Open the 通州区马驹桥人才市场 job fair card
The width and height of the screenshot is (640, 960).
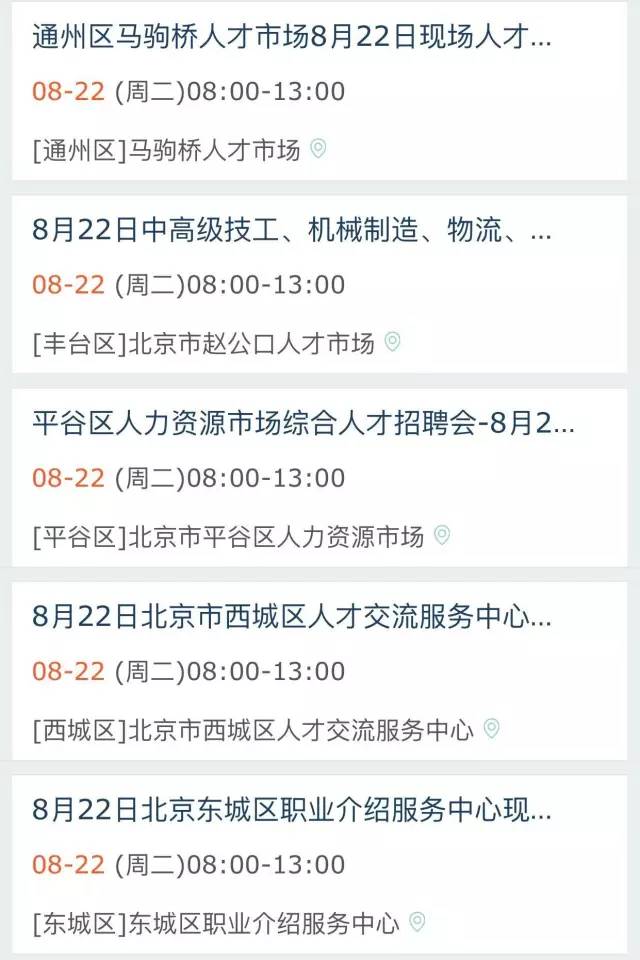tap(290, 40)
